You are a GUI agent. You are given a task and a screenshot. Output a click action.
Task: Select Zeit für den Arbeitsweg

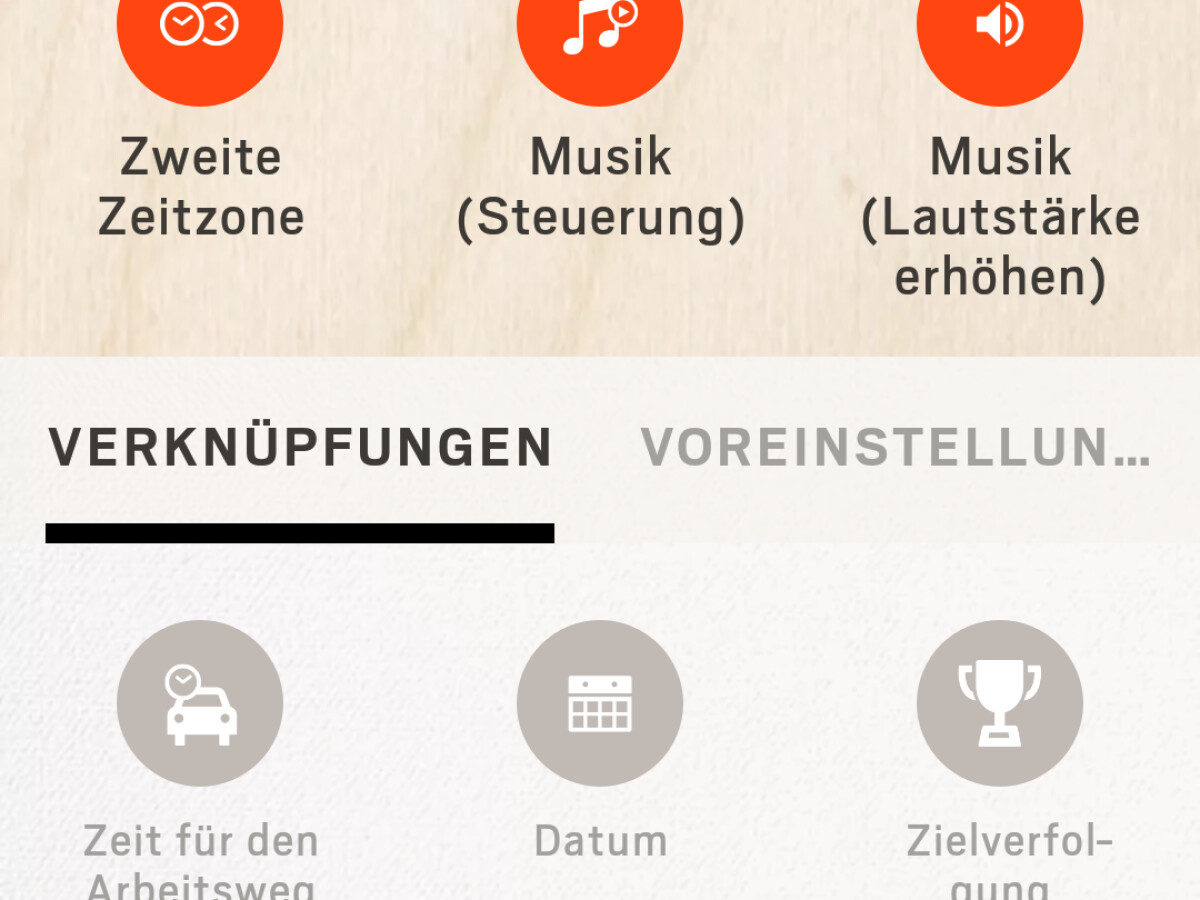[200, 703]
